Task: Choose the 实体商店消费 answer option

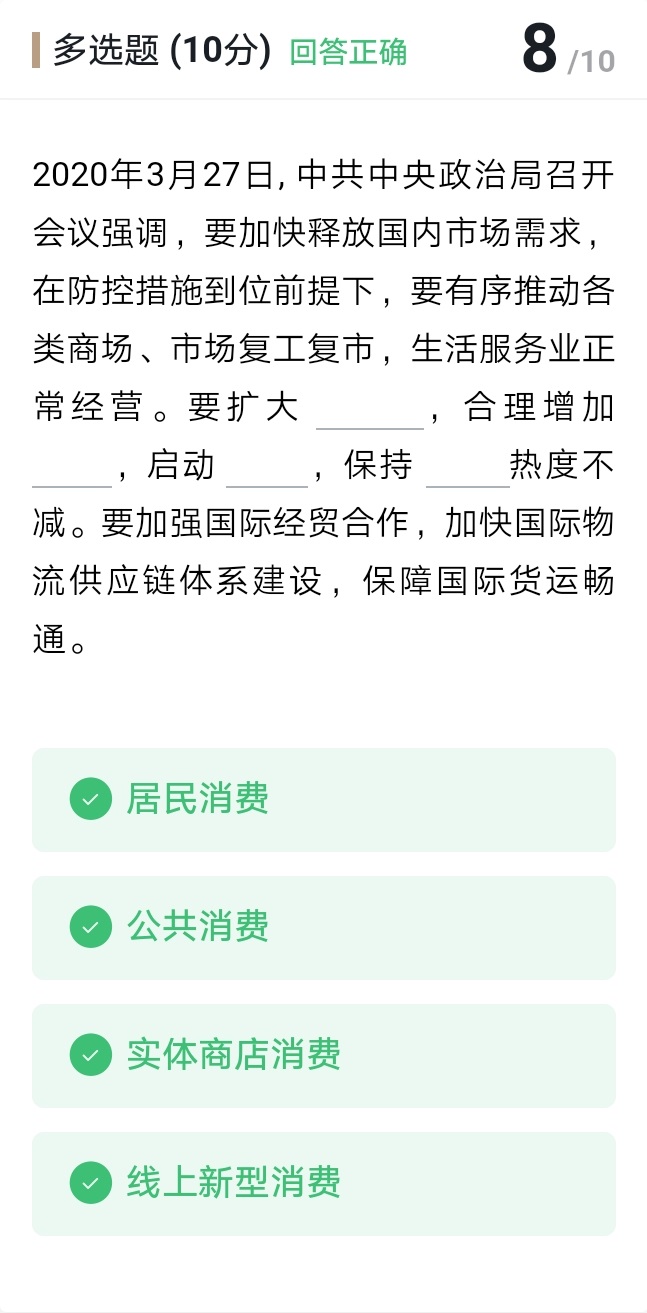Action: pyautogui.click(x=323, y=1055)
